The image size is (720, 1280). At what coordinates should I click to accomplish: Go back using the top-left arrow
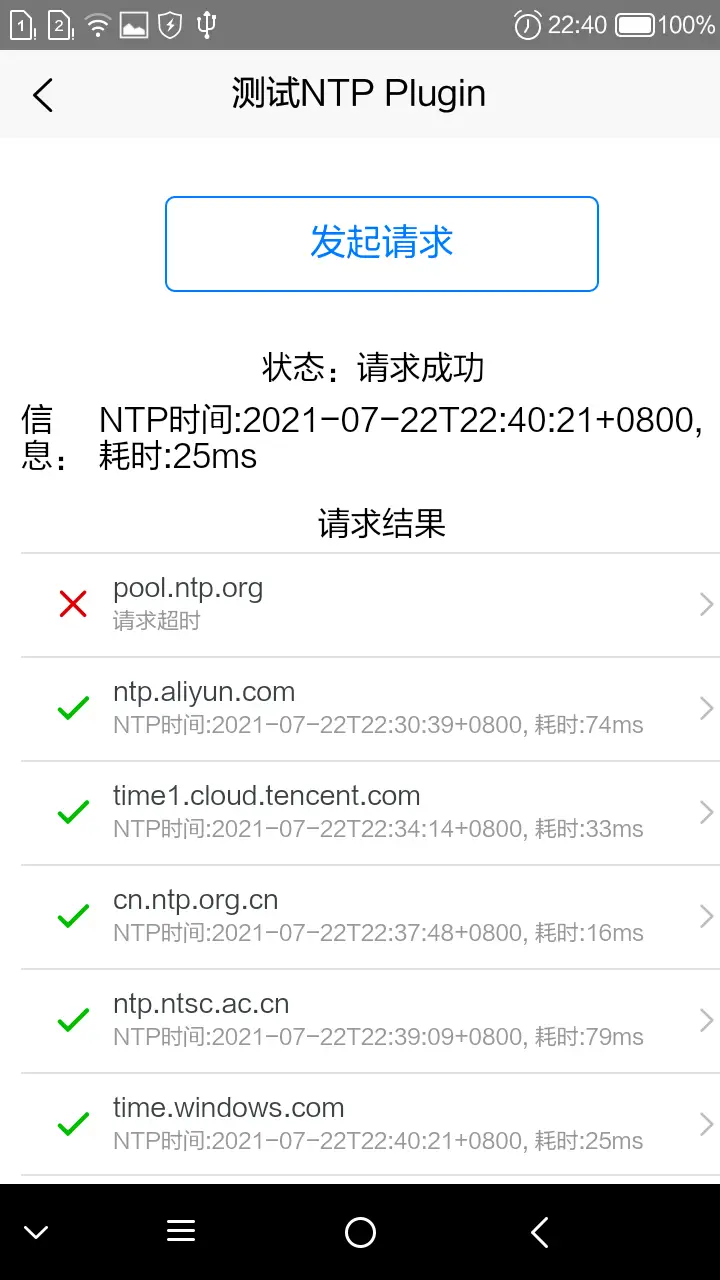coord(42,95)
